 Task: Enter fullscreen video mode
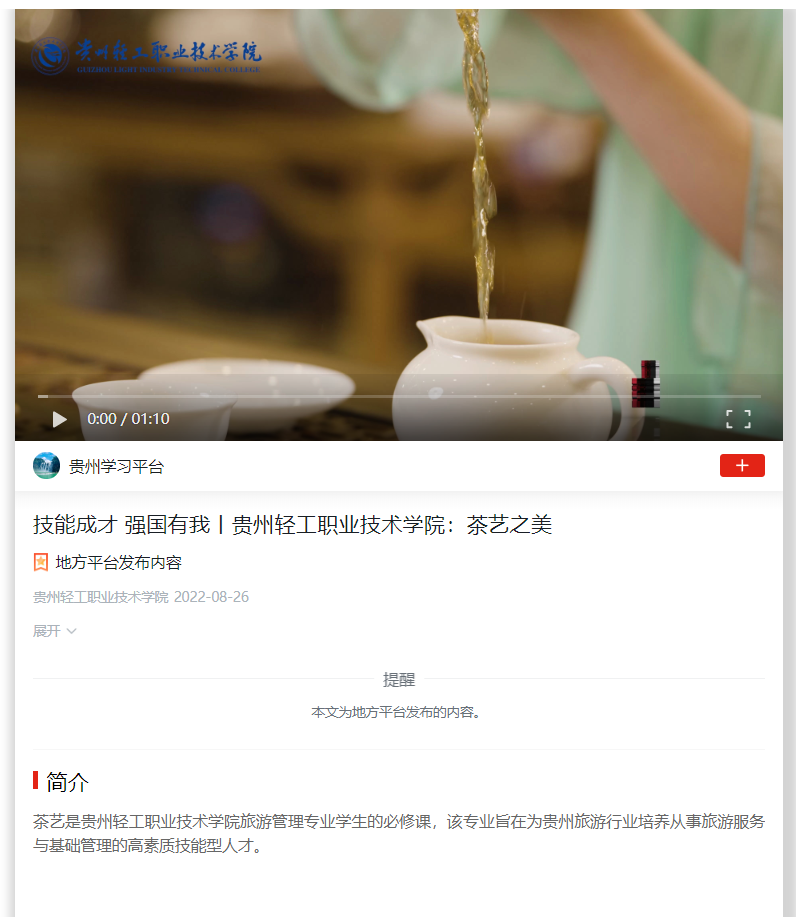point(738,419)
